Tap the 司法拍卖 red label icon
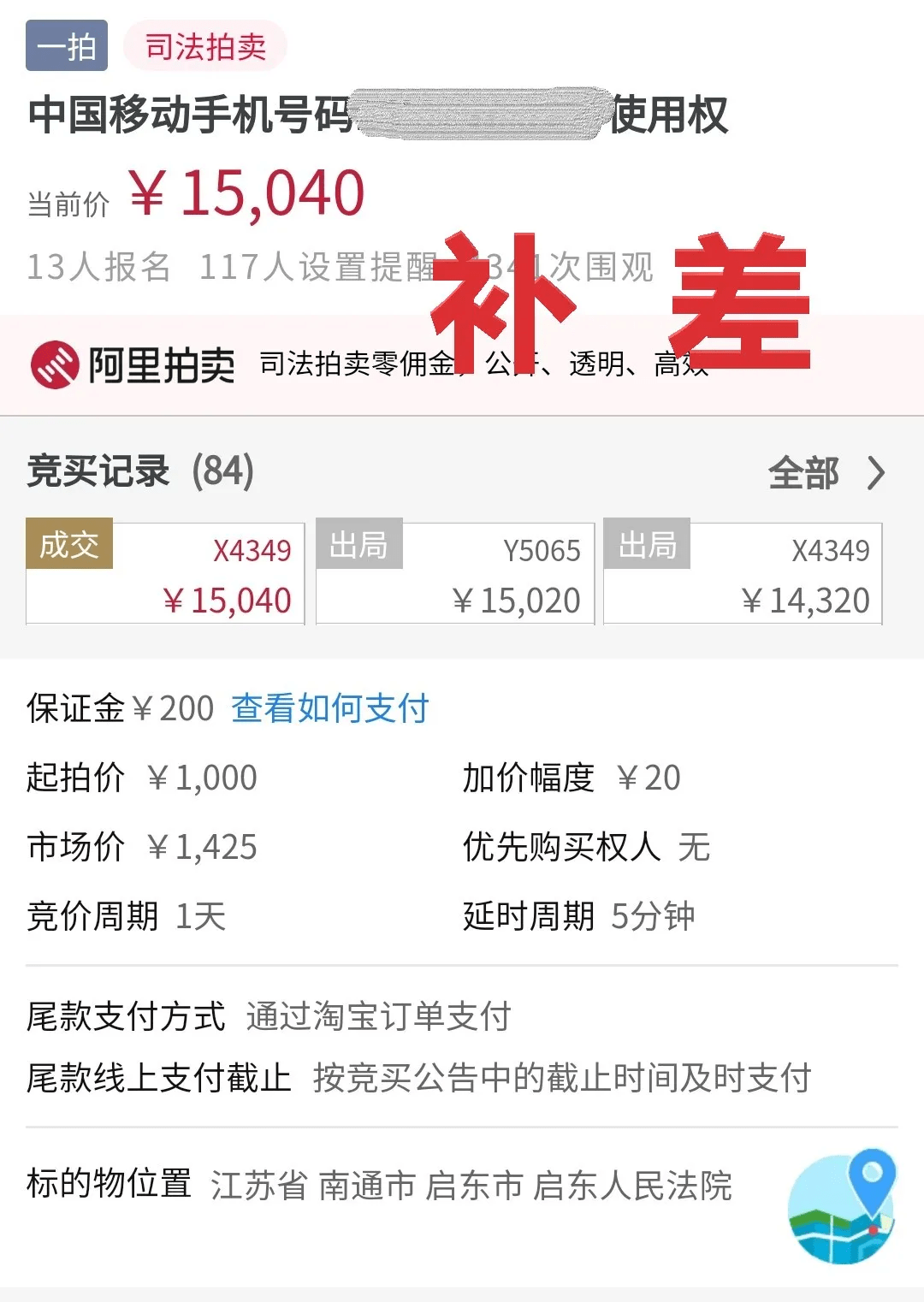This screenshot has width=924, height=1302. coord(205,46)
